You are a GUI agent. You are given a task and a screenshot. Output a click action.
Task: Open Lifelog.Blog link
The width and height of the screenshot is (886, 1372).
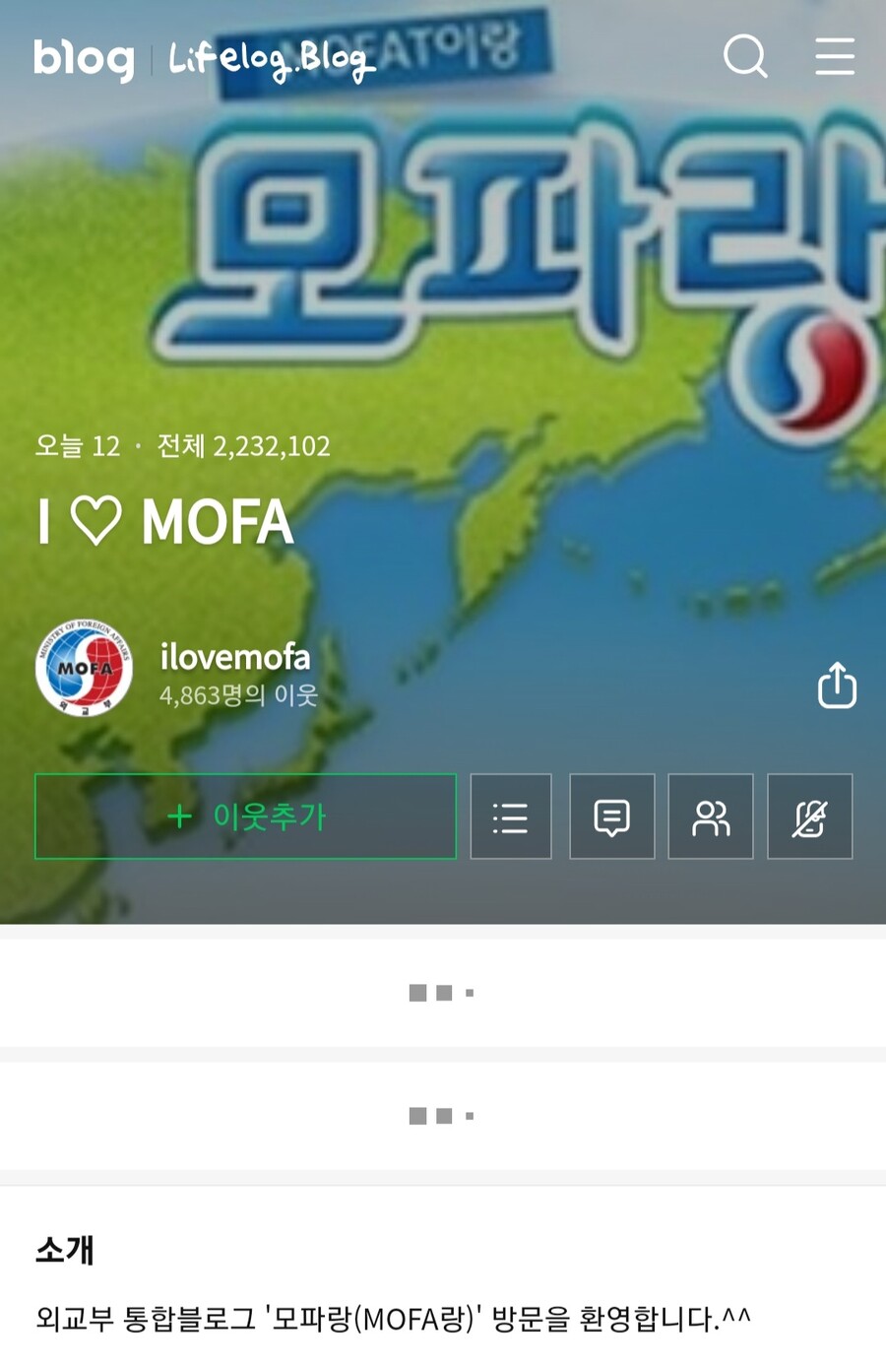[272, 60]
